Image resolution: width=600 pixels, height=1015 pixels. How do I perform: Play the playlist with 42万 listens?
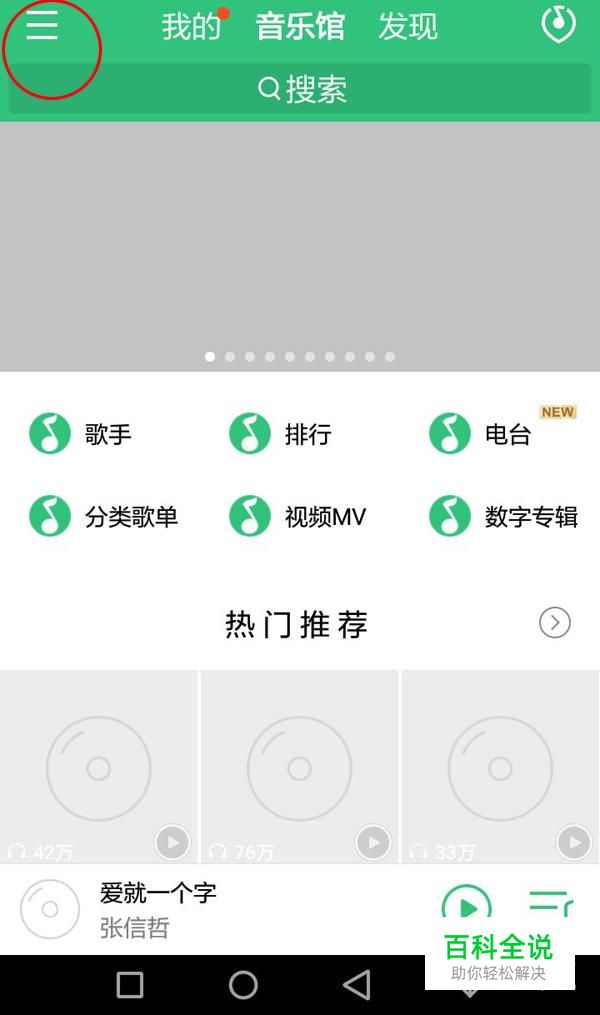tap(172, 842)
